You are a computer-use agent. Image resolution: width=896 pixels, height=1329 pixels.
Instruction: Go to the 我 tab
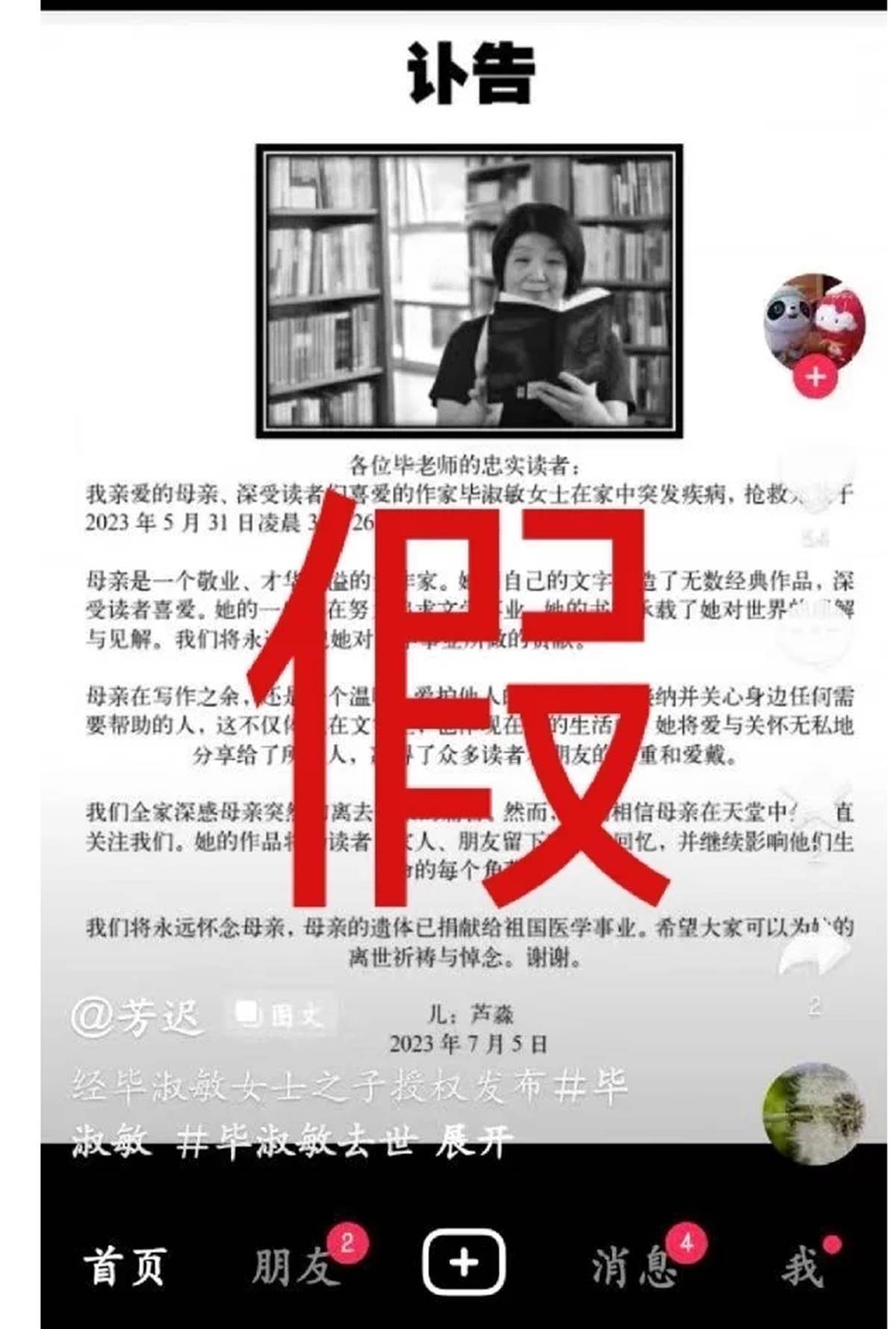[x=803, y=1266]
